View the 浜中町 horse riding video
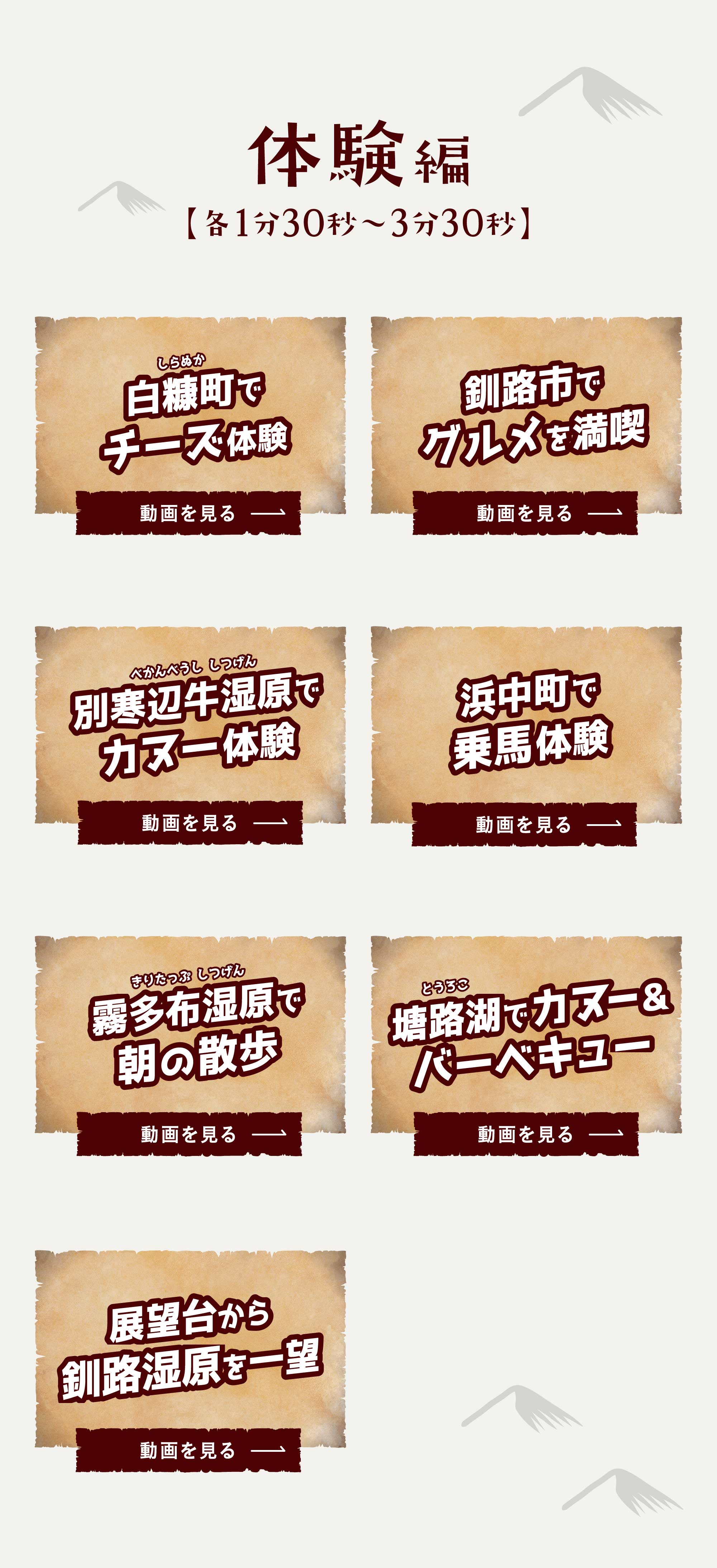Screen dimensions: 717x1568 point(523,825)
